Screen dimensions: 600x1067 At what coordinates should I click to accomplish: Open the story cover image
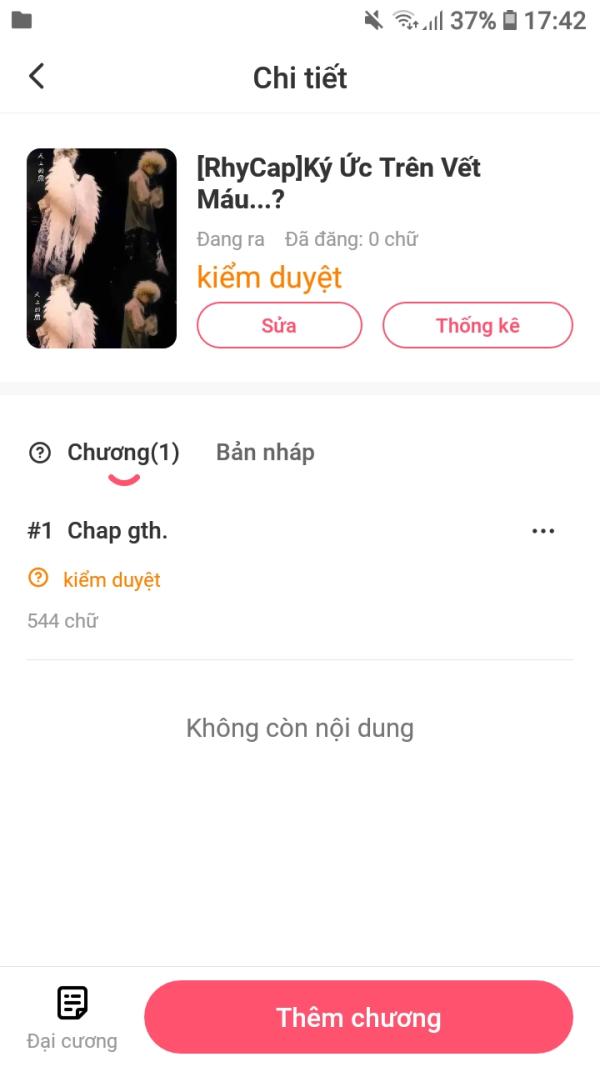[101, 248]
